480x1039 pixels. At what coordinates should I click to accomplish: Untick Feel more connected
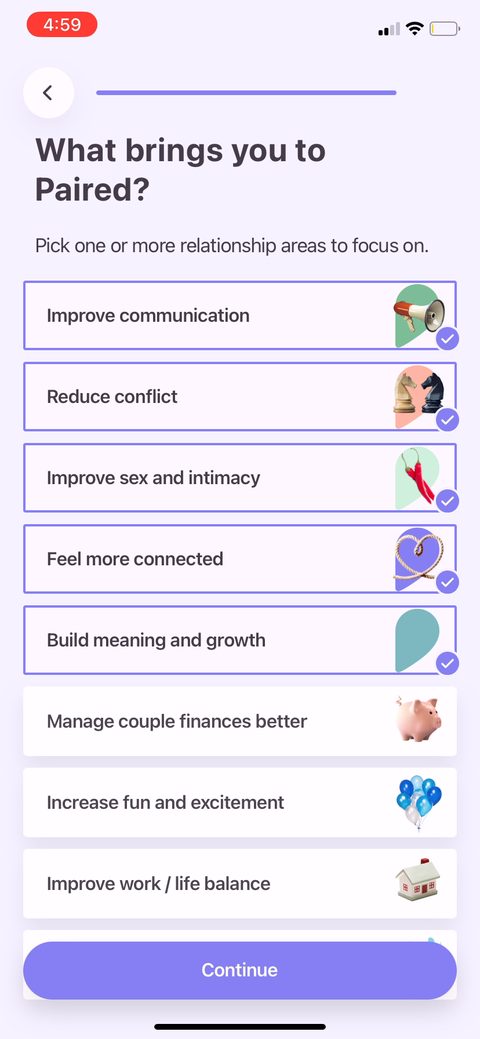pyautogui.click(x=240, y=559)
